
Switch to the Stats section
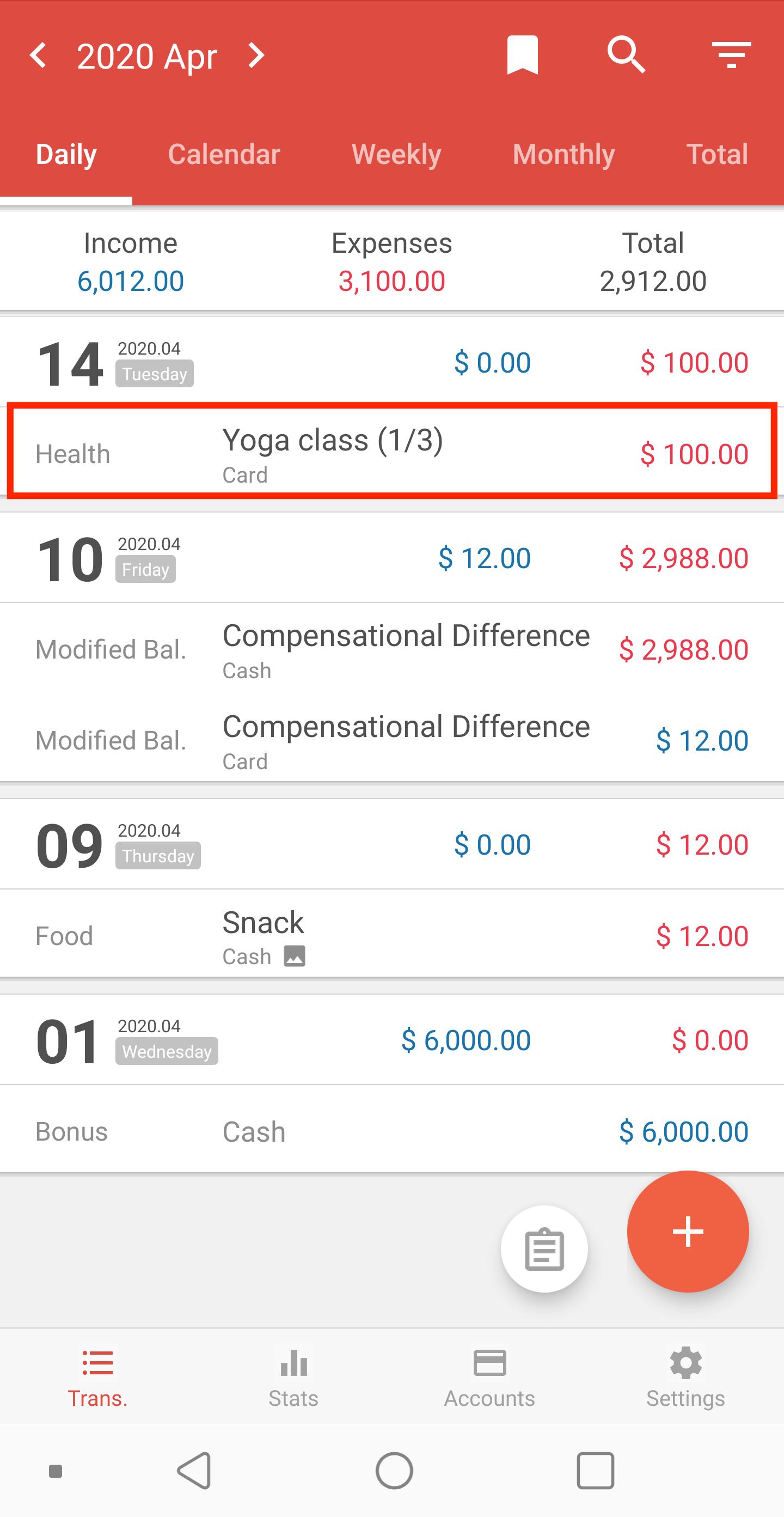point(293,1377)
